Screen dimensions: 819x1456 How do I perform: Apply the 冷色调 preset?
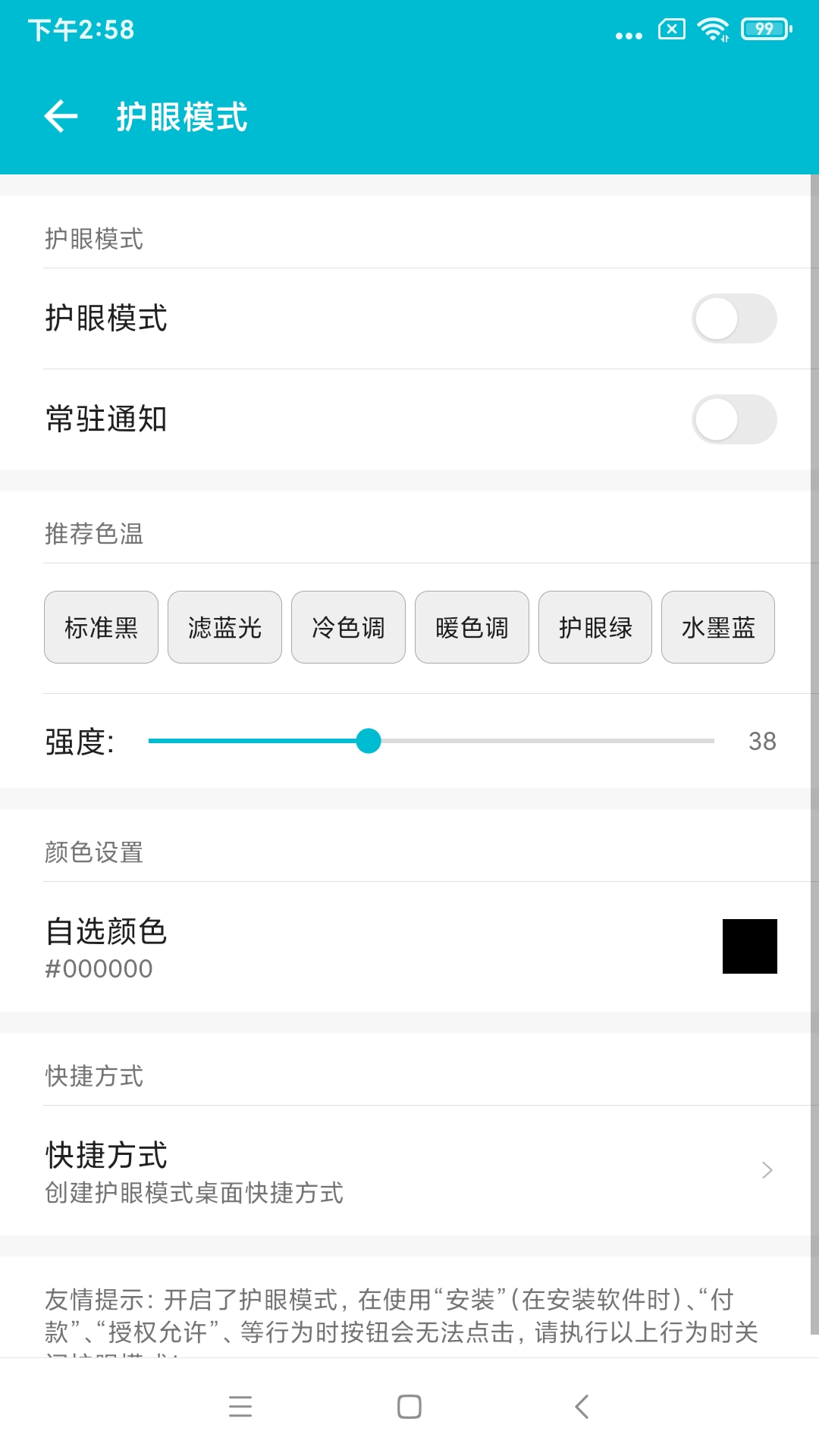tap(348, 627)
